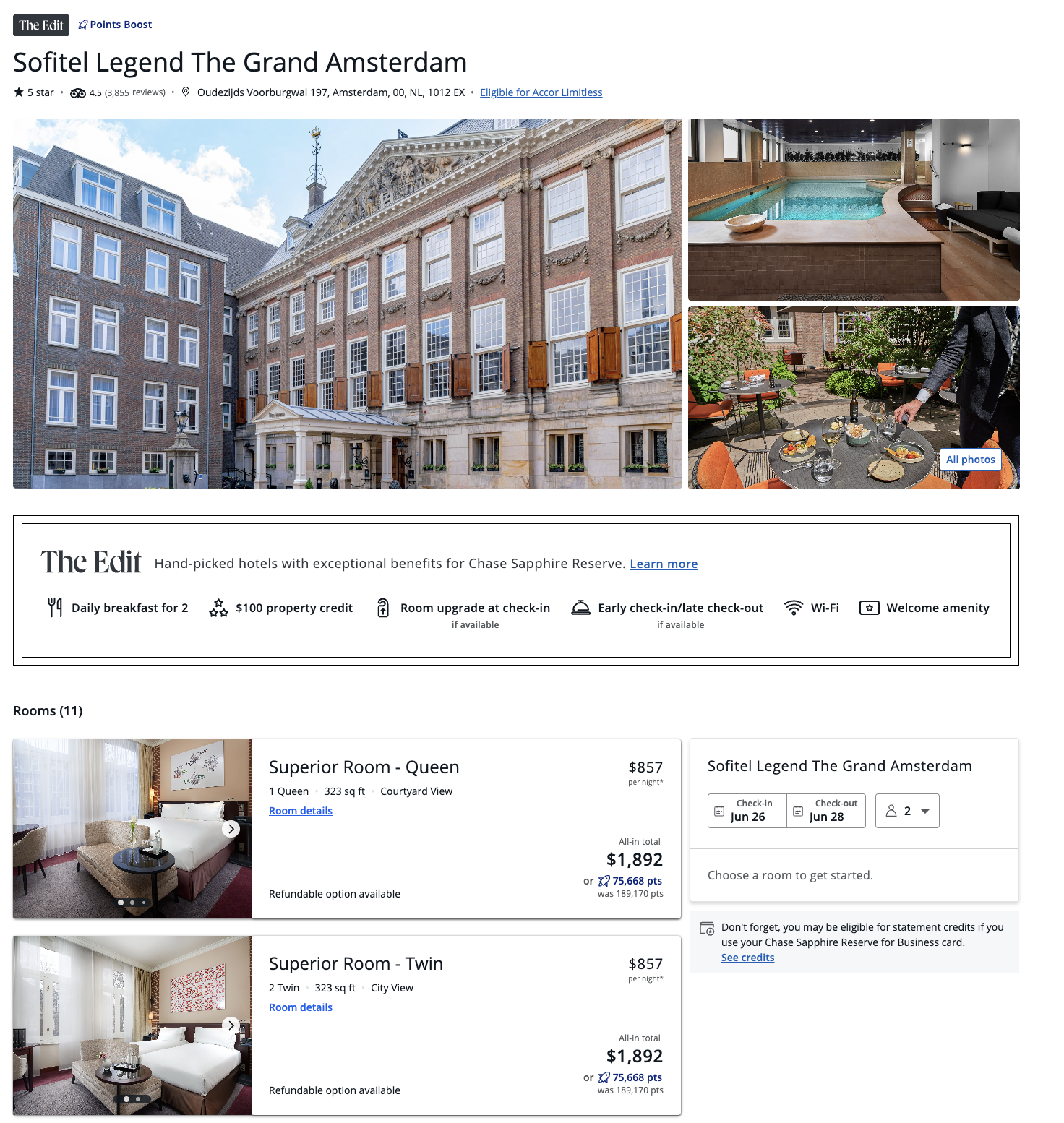Viewport: 1064px width, 1123px height.
Task: Change the Jun 26 check-in date
Action: click(747, 811)
